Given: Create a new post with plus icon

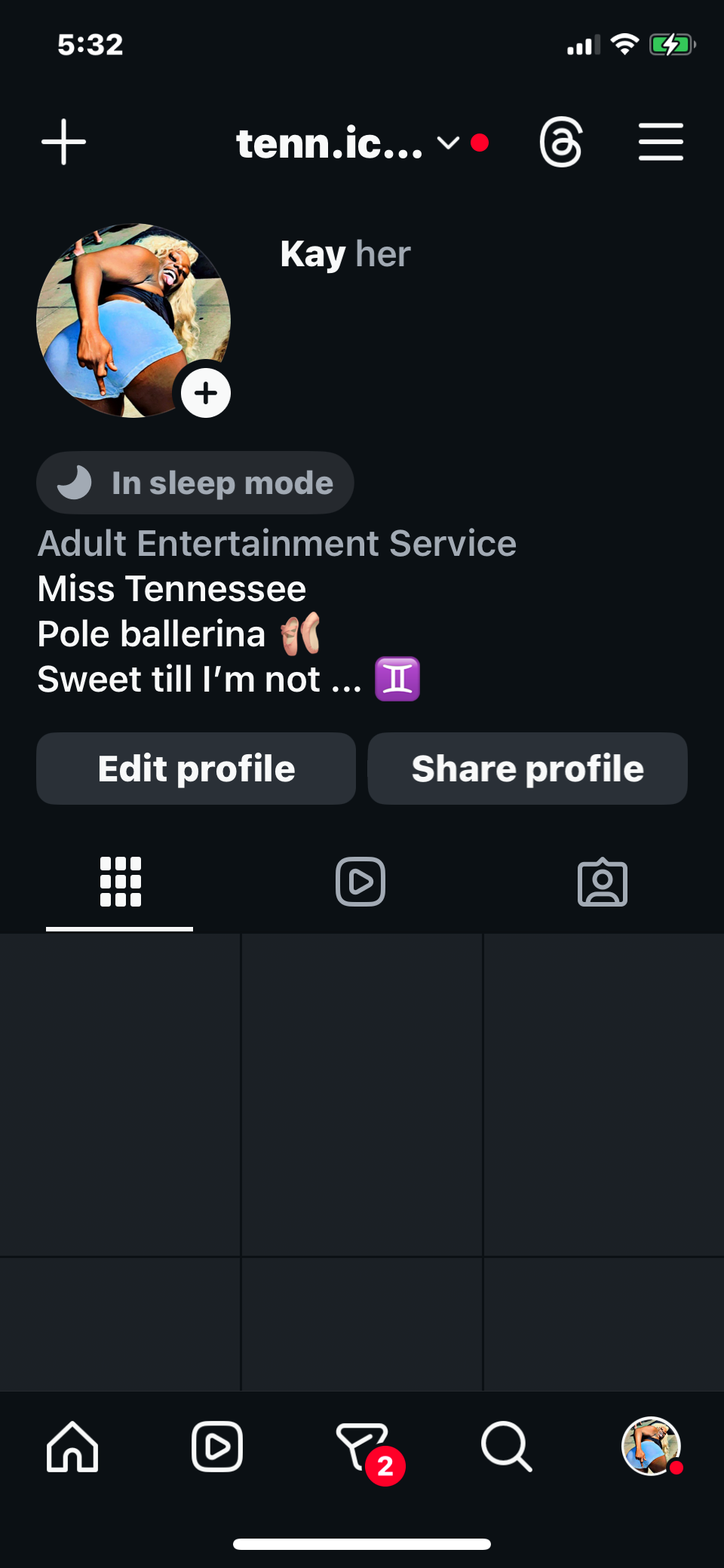Looking at the screenshot, I should (63, 142).
